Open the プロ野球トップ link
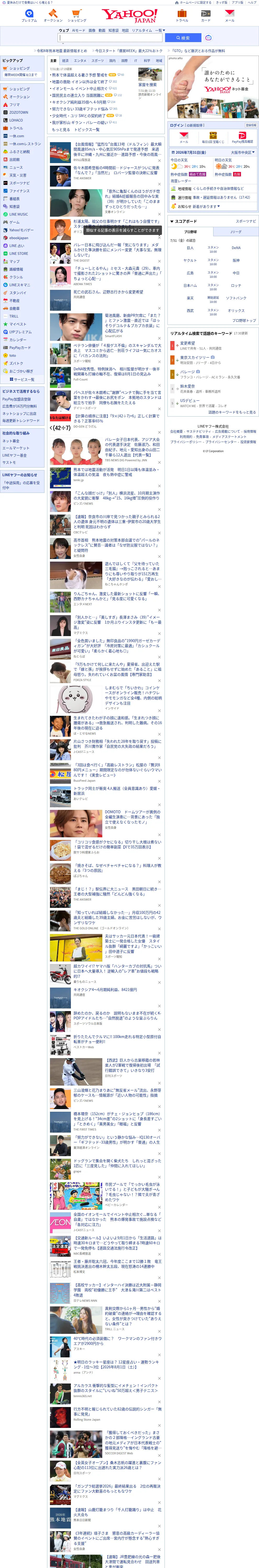This screenshot has width=259, height=1568. [244, 321]
